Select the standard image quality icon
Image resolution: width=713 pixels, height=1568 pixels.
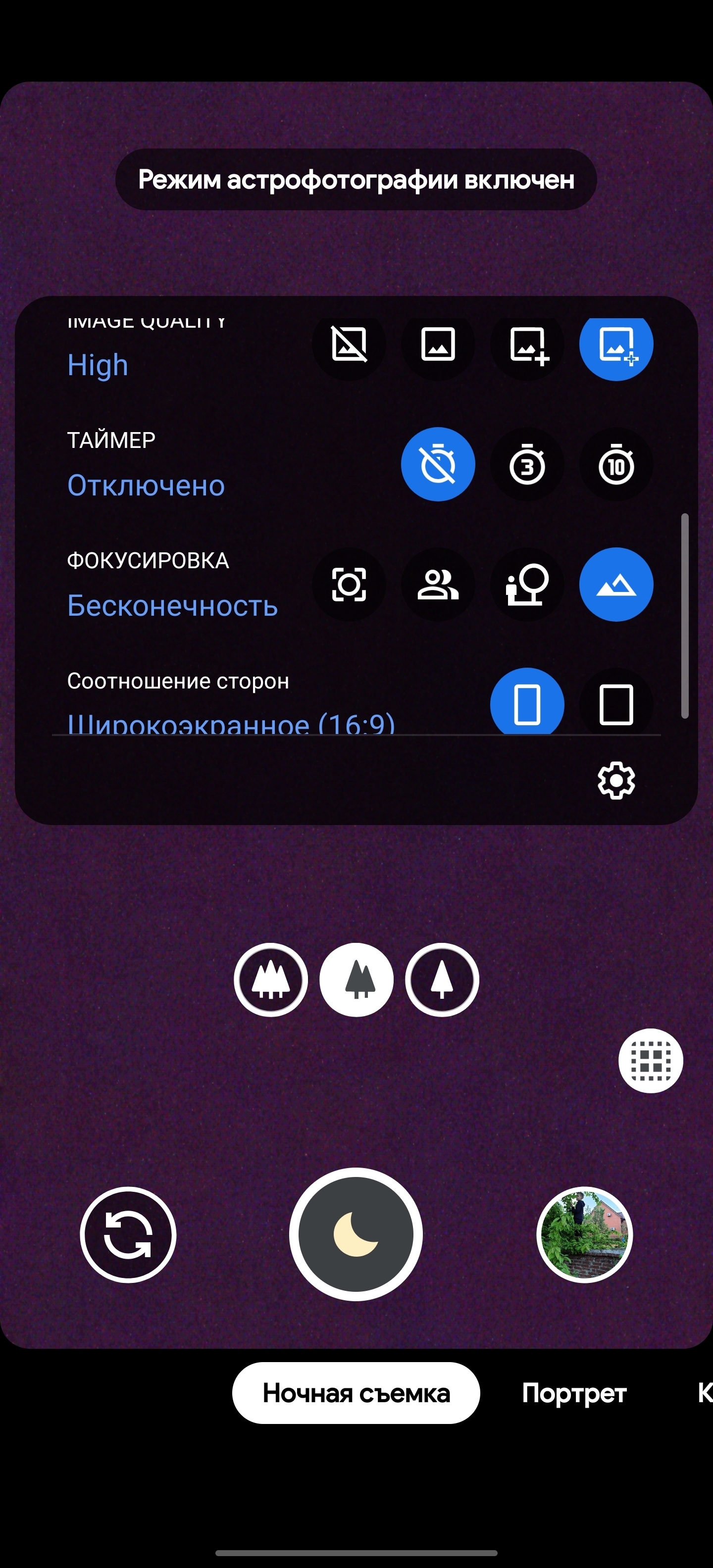coord(438,344)
